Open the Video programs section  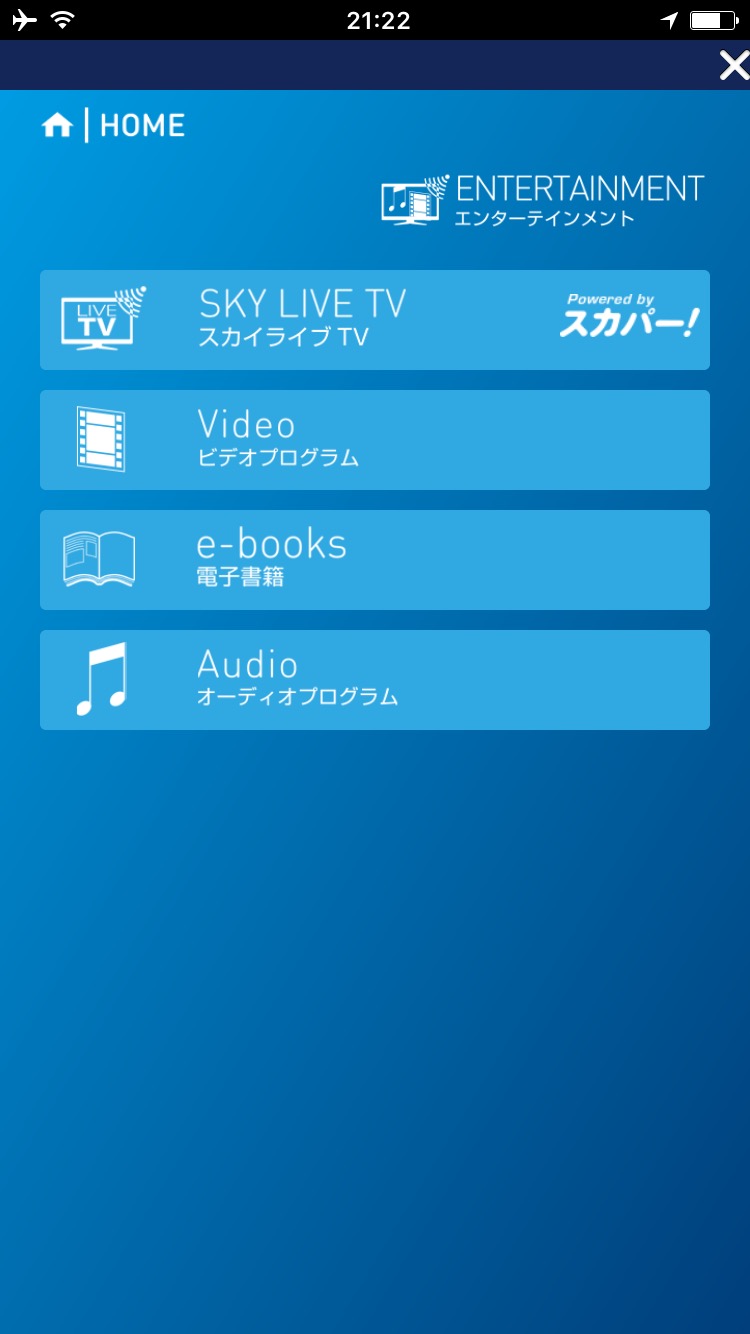coord(375,440)
